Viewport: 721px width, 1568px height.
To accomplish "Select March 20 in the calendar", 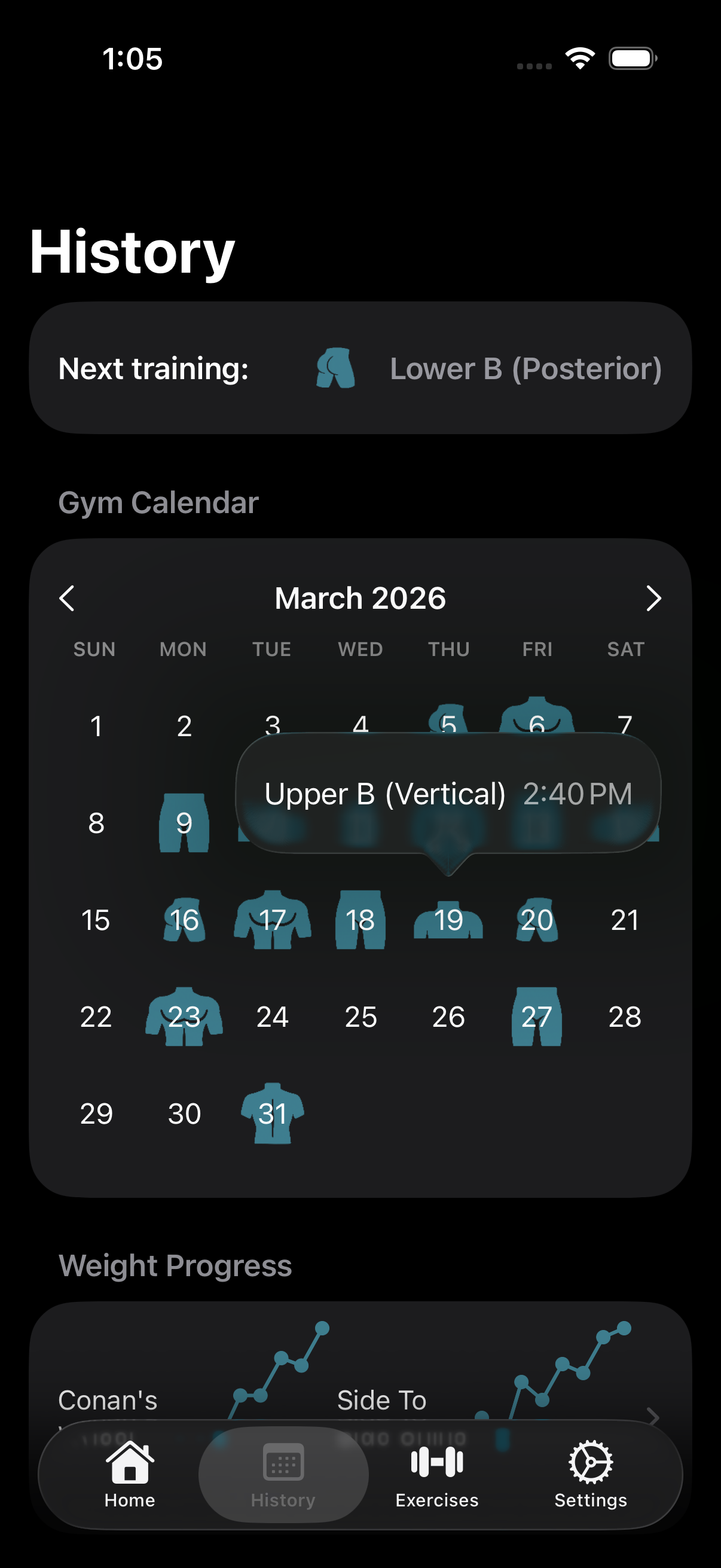I will [x=537, y=920].
